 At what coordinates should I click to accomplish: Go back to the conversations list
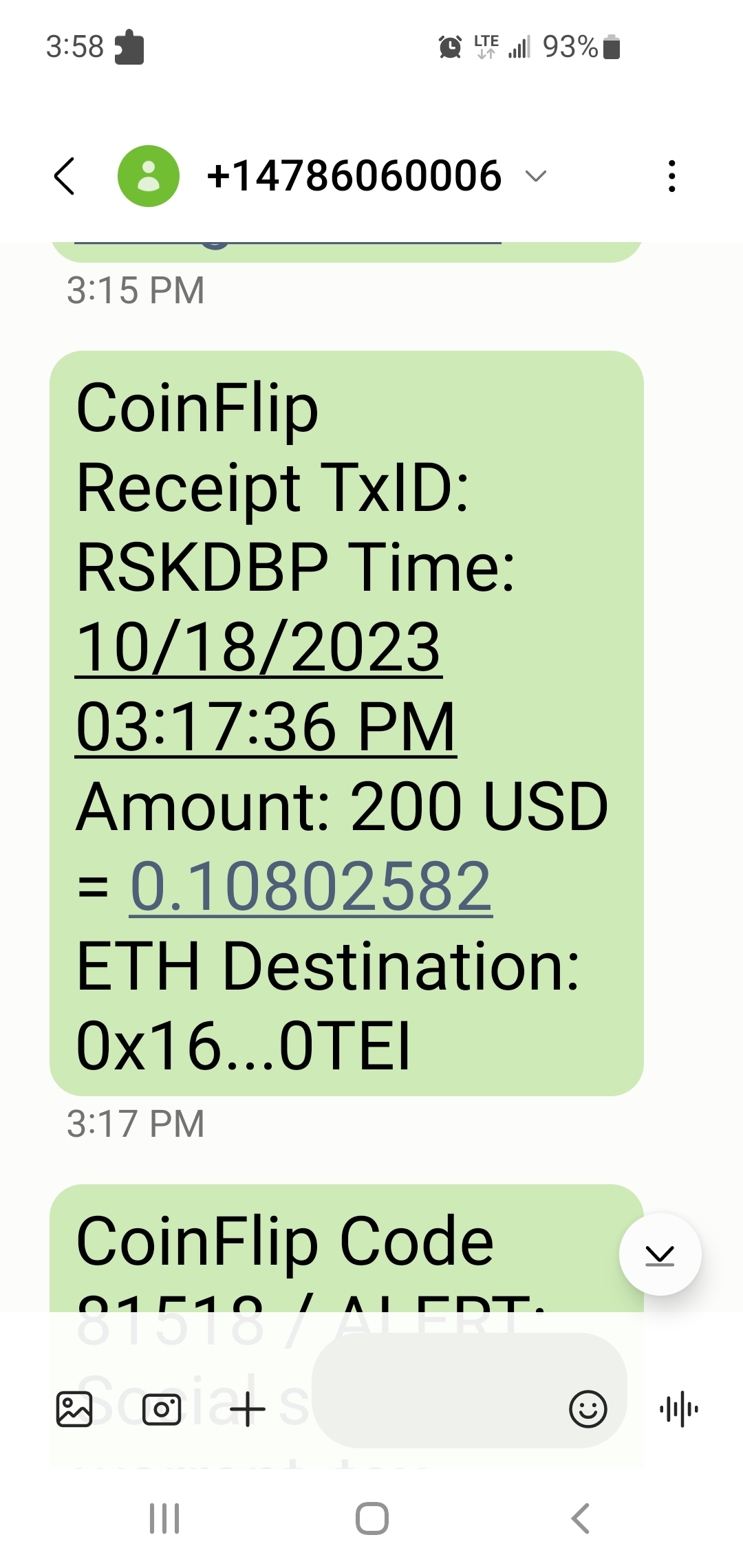tap(64, 176)
